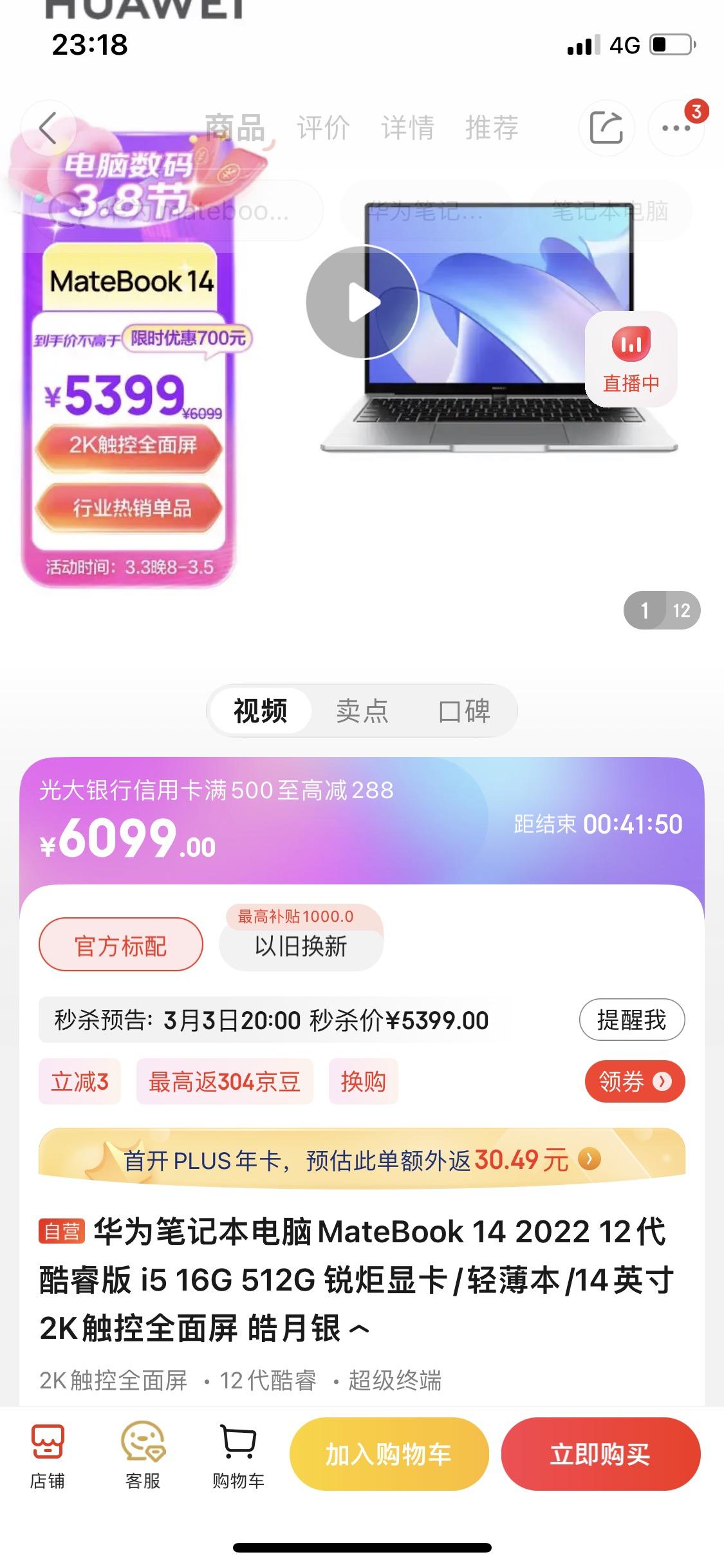
Task: Go back using the back arrow
Action: (x=48, y=128)
